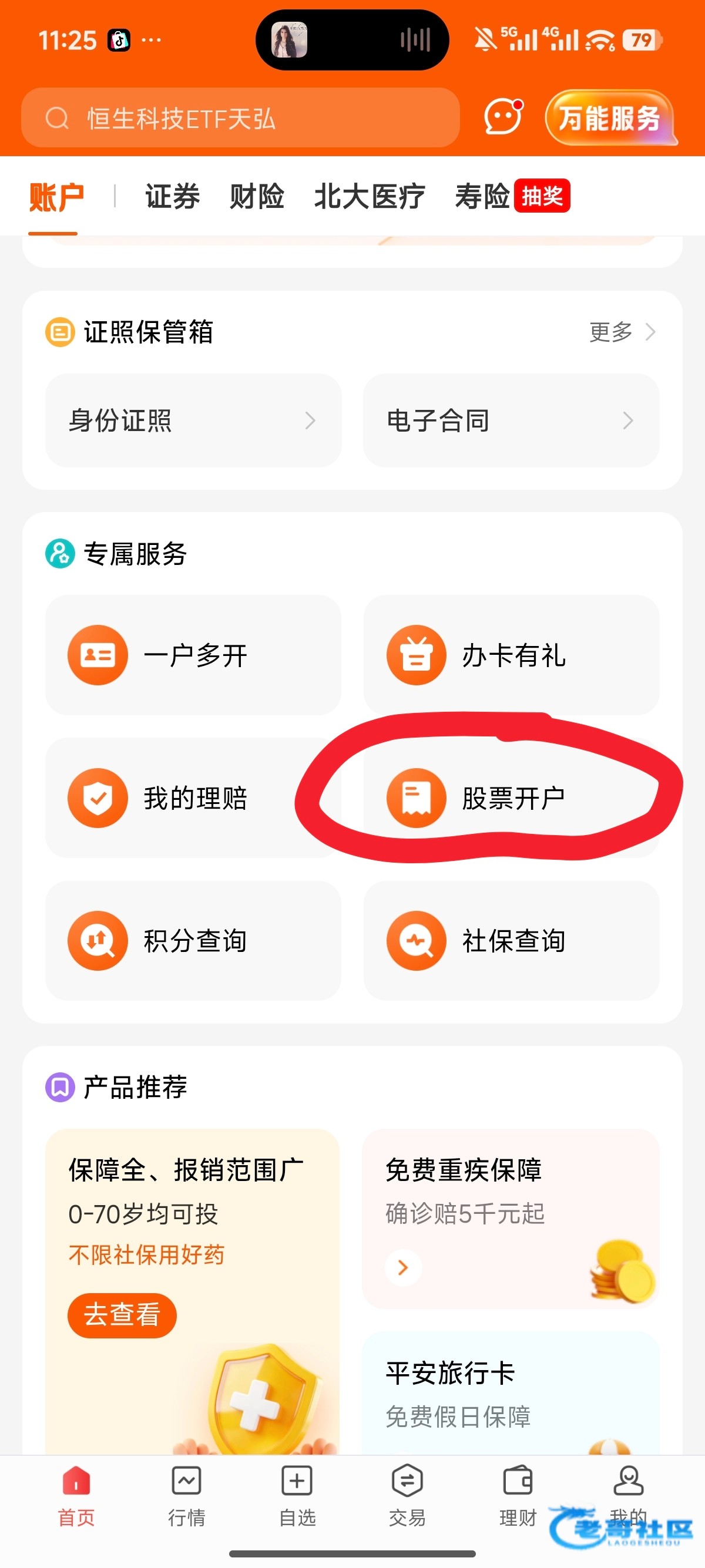705x1568 pixels.
Task: Open 办卡有礼 service
Action: 511,655
